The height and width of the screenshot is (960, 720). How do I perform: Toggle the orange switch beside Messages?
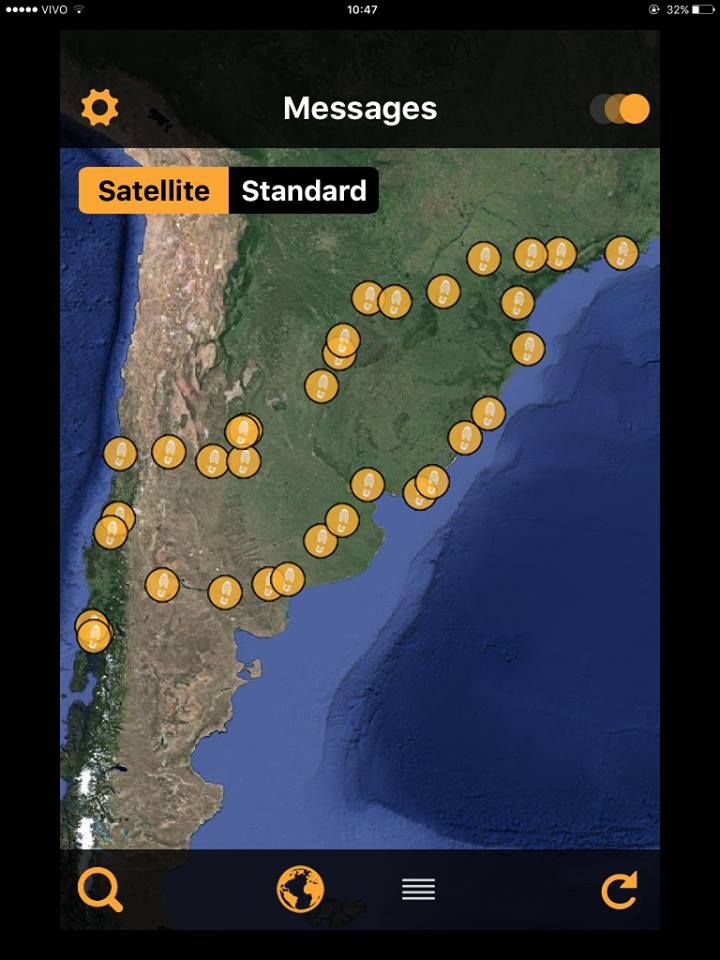[x=620, y=108]
